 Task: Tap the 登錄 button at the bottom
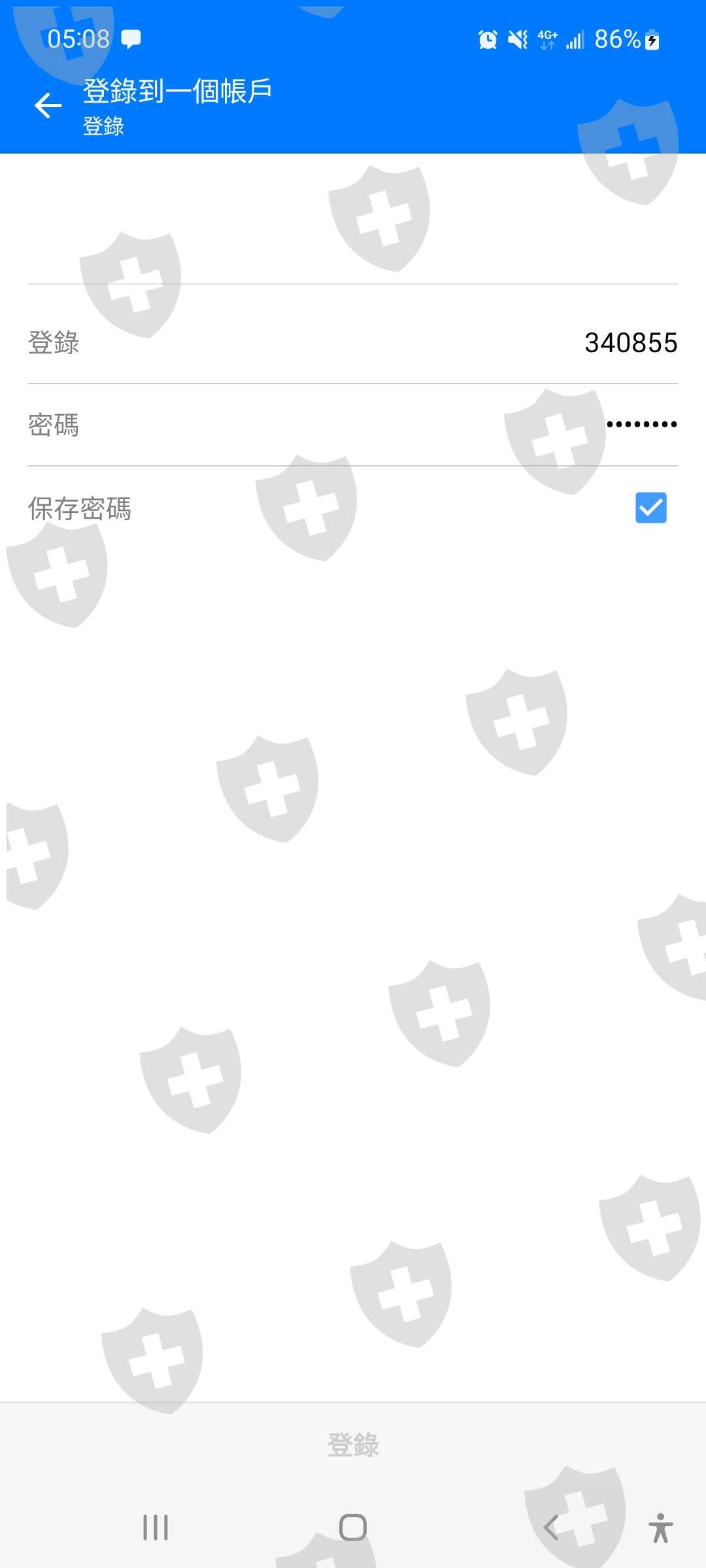pyautogui.click(x=353, y=1445)
